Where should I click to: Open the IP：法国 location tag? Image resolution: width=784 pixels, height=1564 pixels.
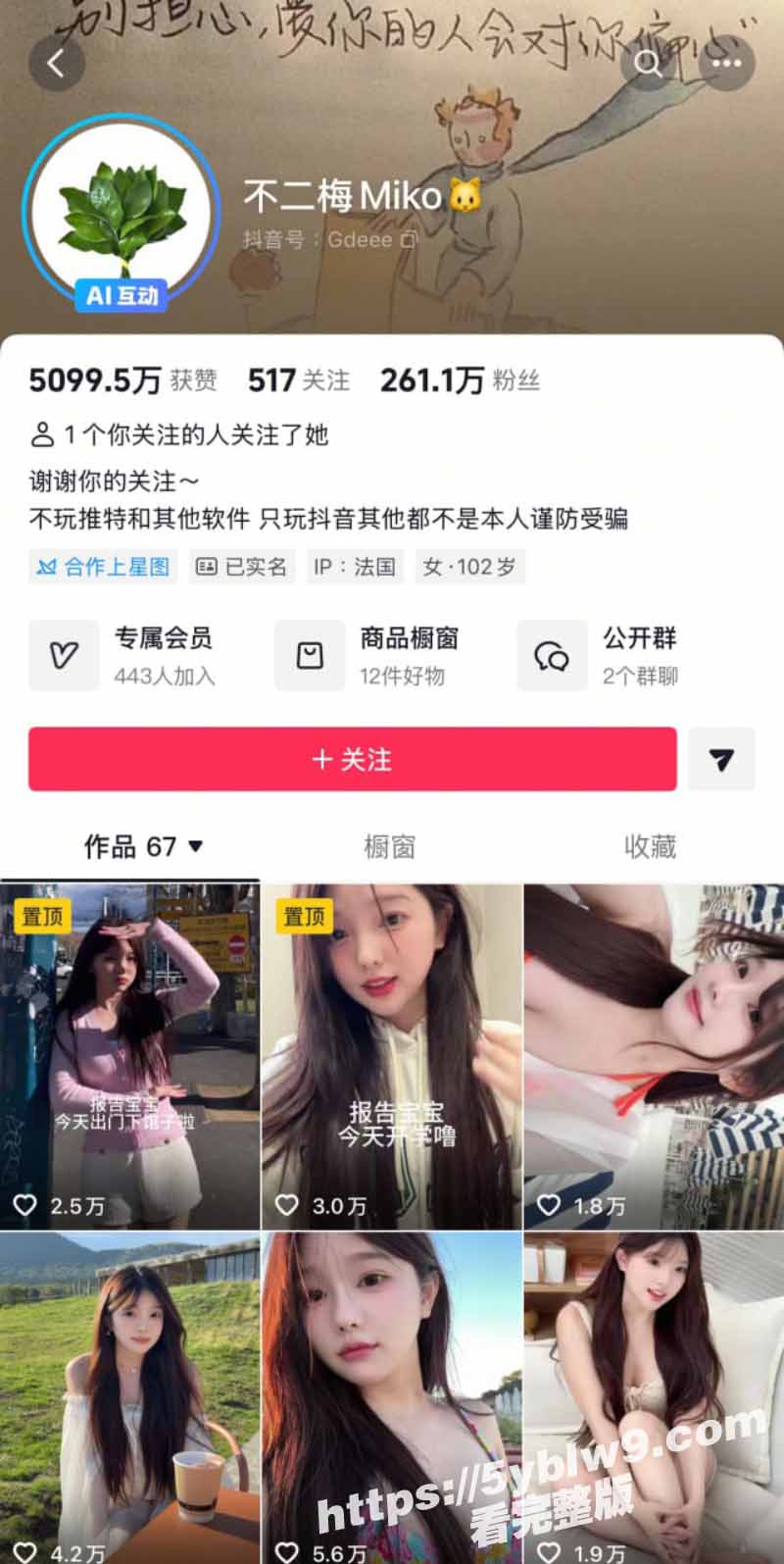[x=355, y=567]
